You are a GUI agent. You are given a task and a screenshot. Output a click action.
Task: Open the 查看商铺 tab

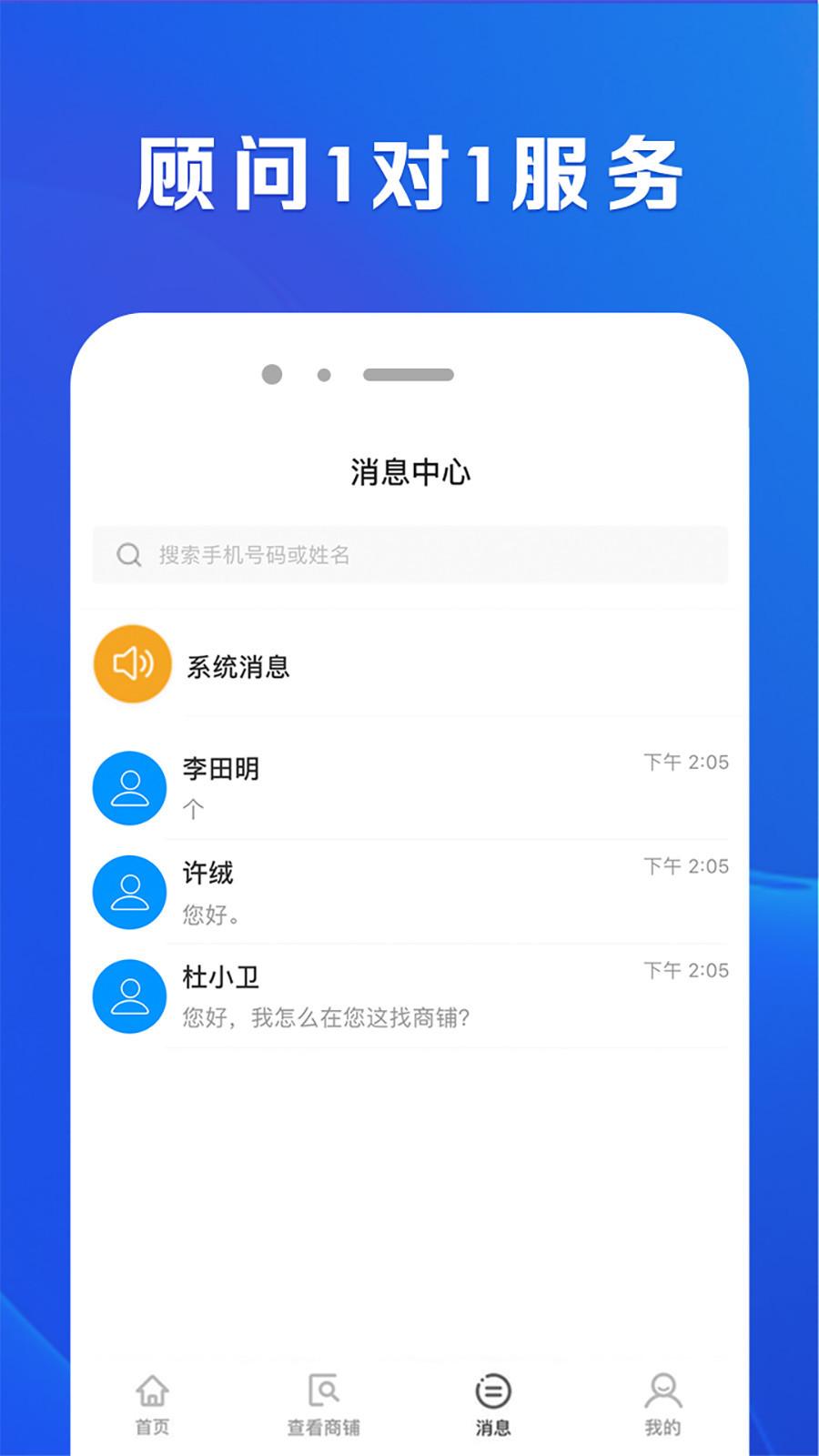tap(323, 1403)
